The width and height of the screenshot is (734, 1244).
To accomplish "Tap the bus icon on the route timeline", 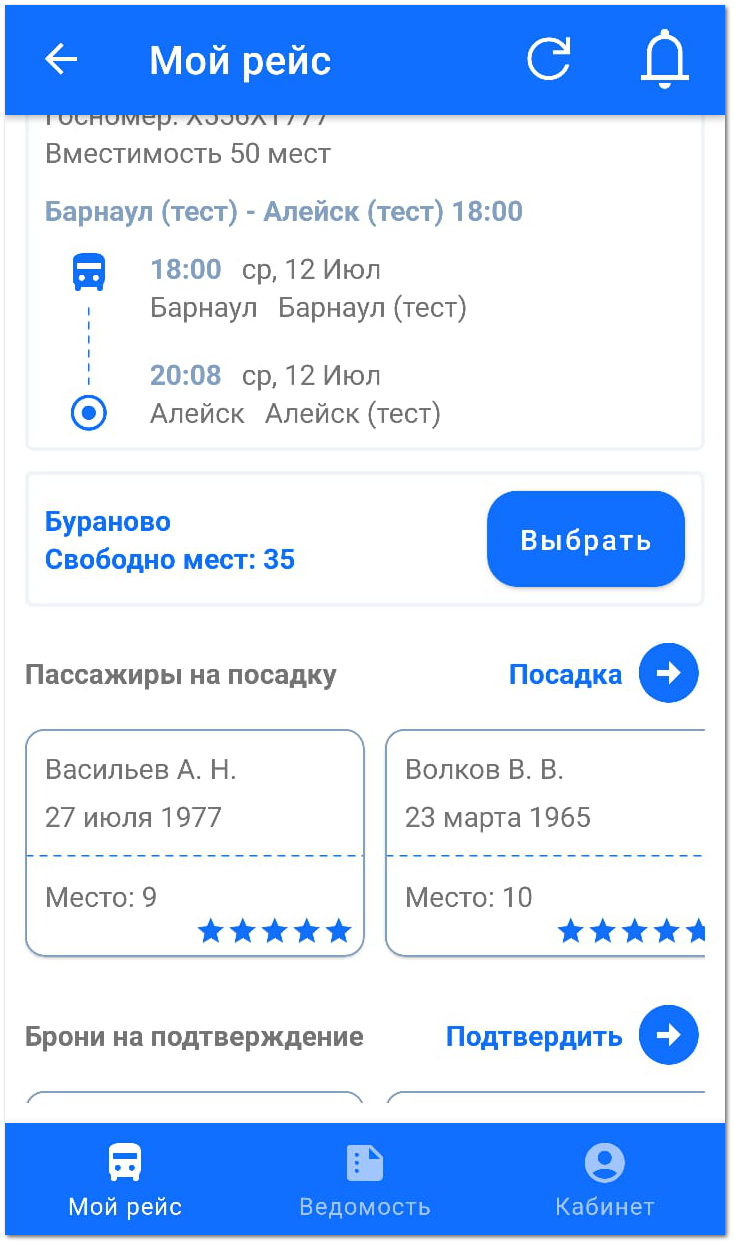I will [x=88, y=271].
